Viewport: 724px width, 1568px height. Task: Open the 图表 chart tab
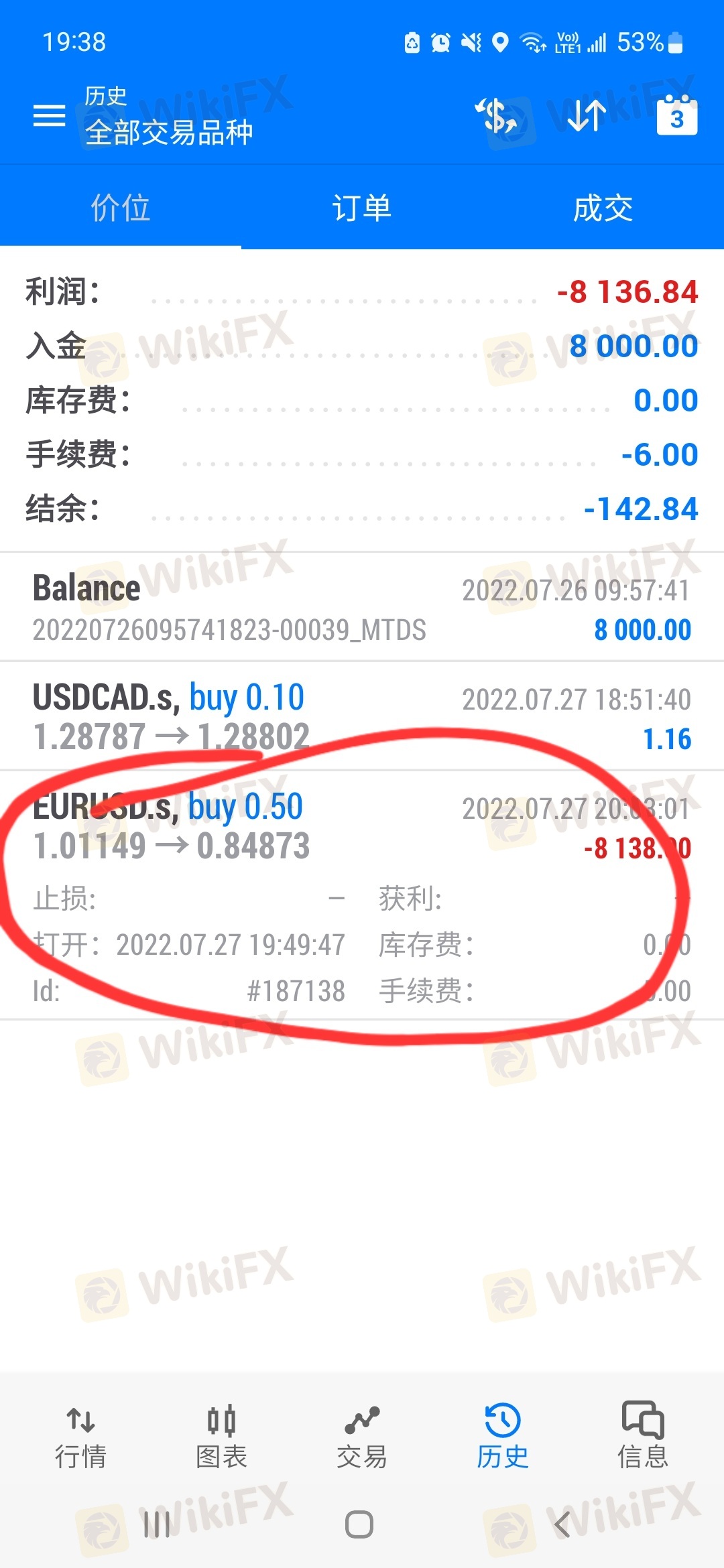click(221, 1437)
